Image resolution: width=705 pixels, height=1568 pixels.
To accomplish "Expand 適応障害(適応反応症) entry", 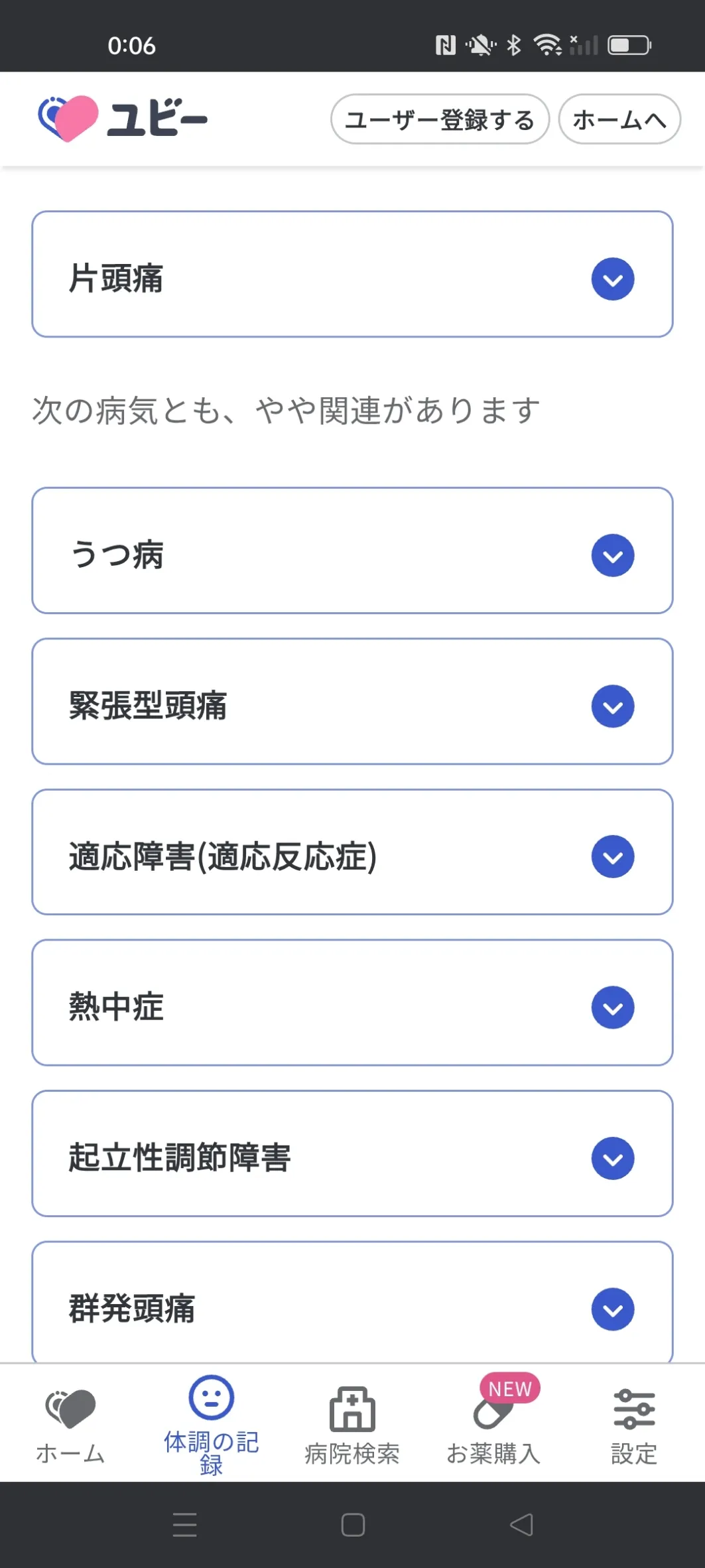I will 352,852.
